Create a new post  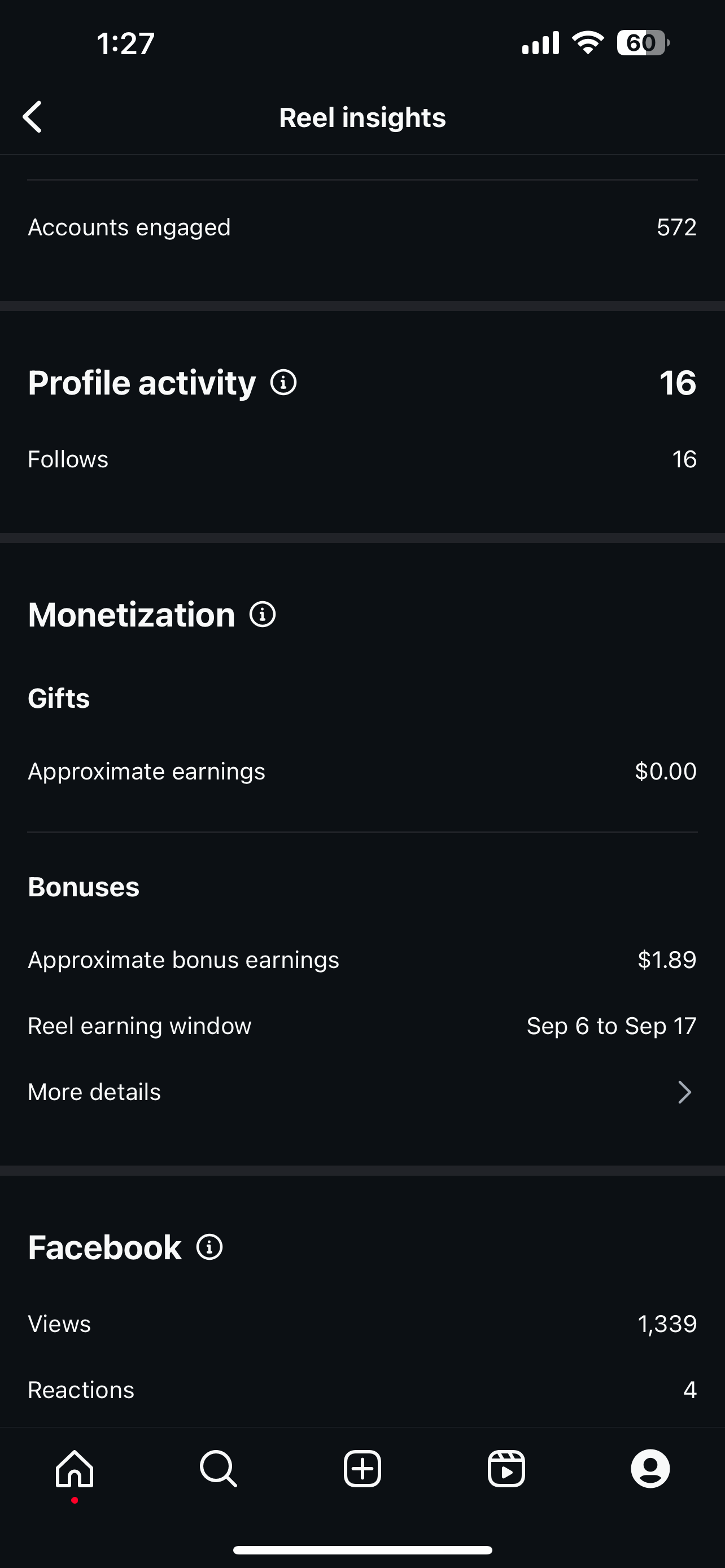click(363, 1469)
